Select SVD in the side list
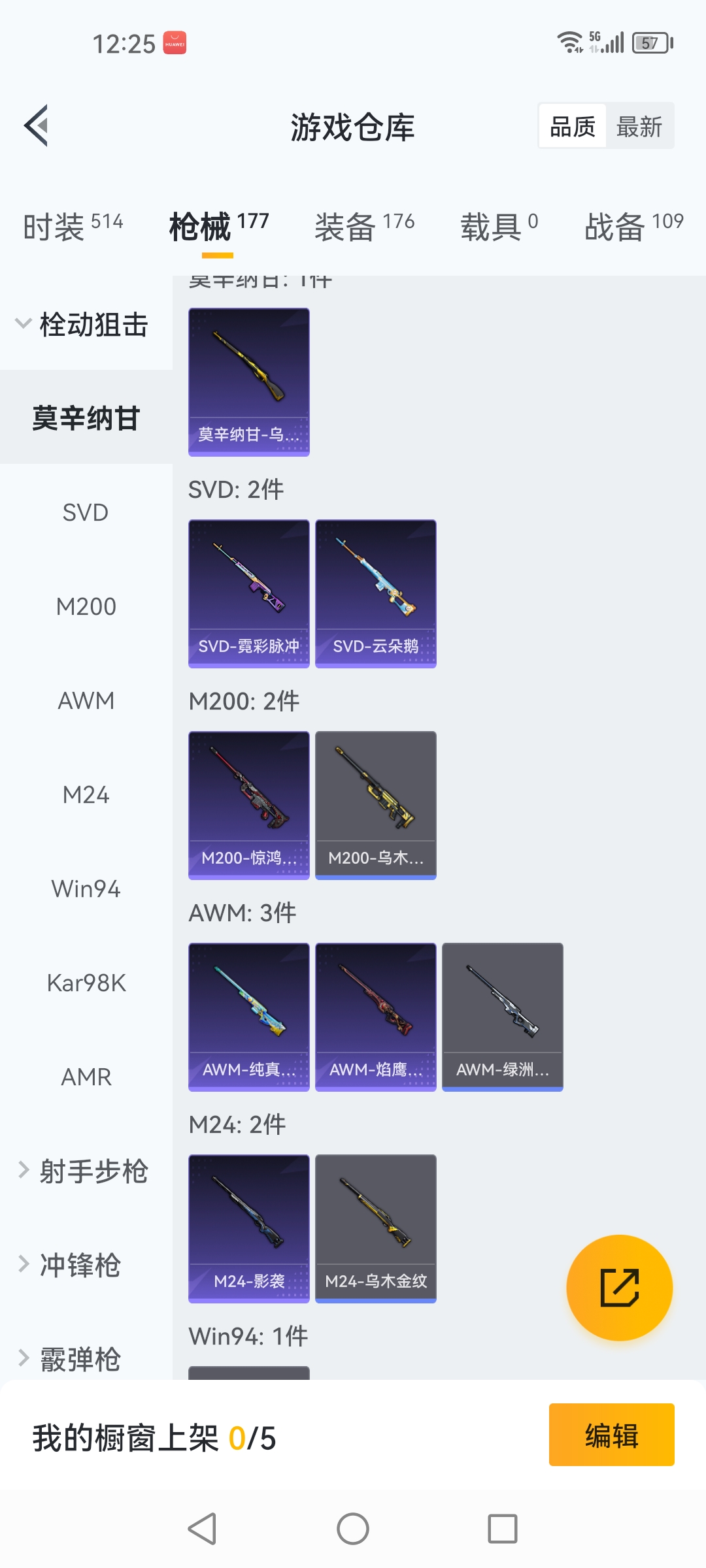Screen dimensions: 706x1568 86,513
